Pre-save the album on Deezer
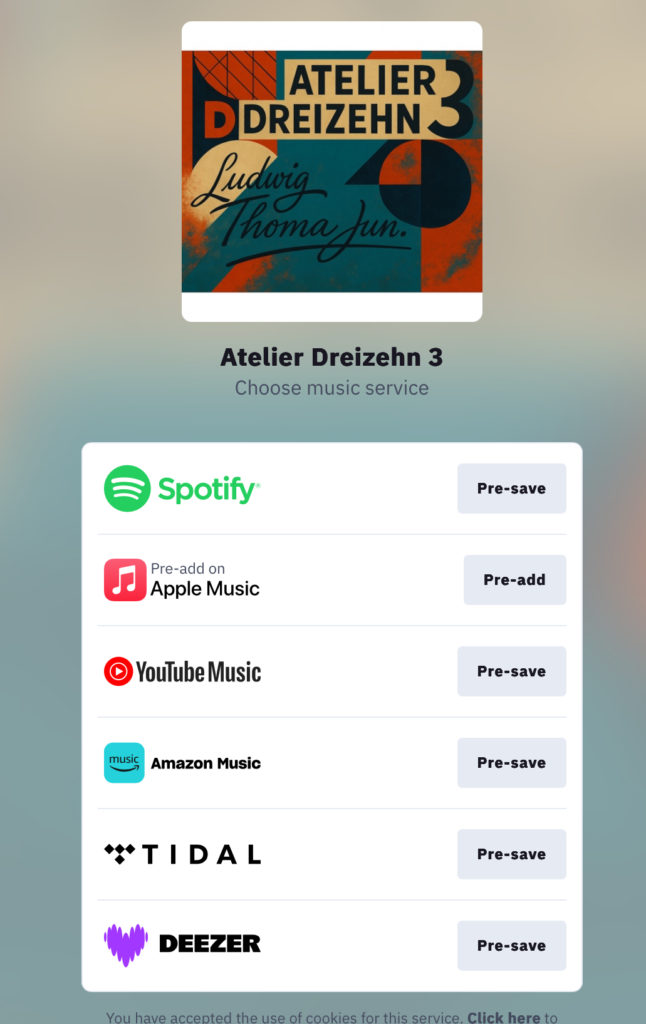The height and width of the screenshot is (1024, 646). (x=511, y=946)
